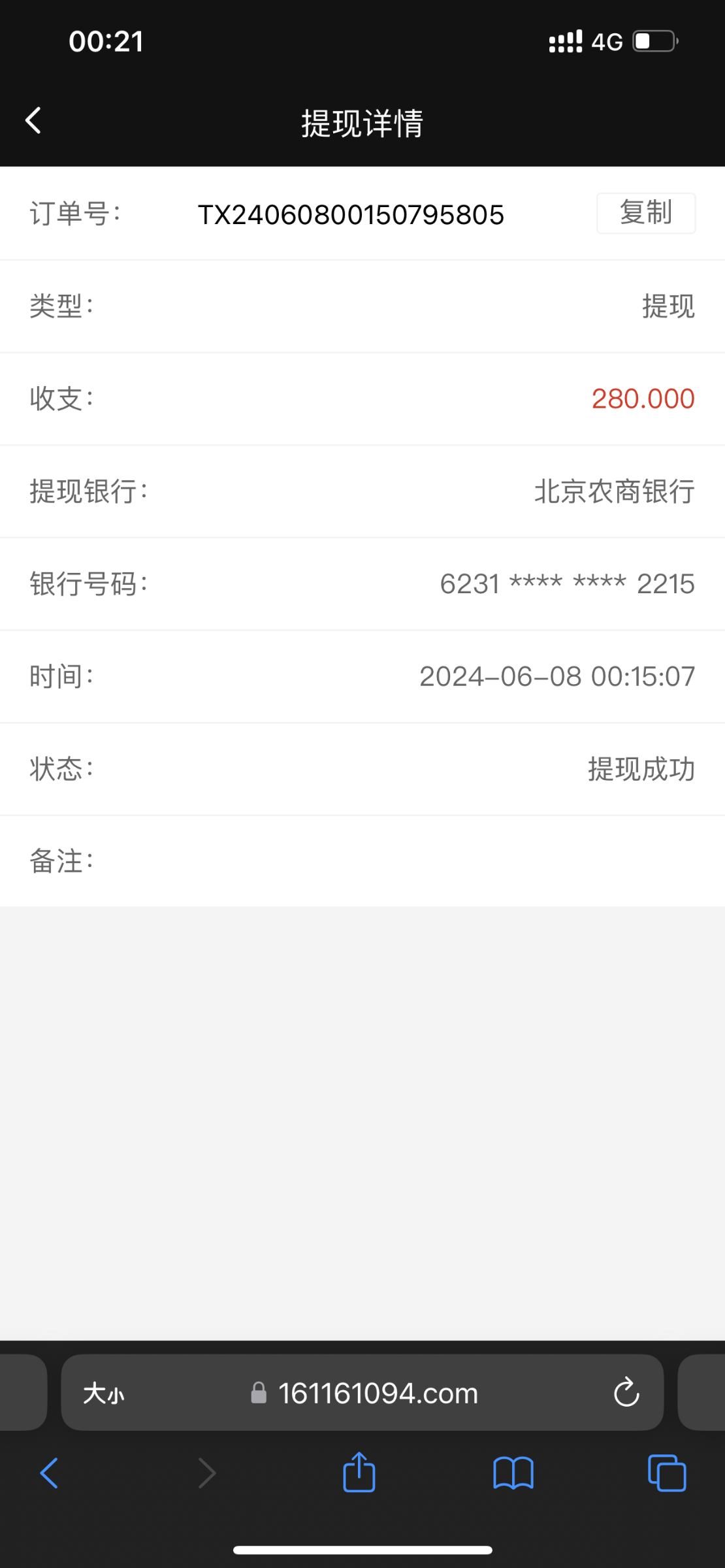
Task: Tap the 复制 button to copy order number
Action: click(645, 213)
